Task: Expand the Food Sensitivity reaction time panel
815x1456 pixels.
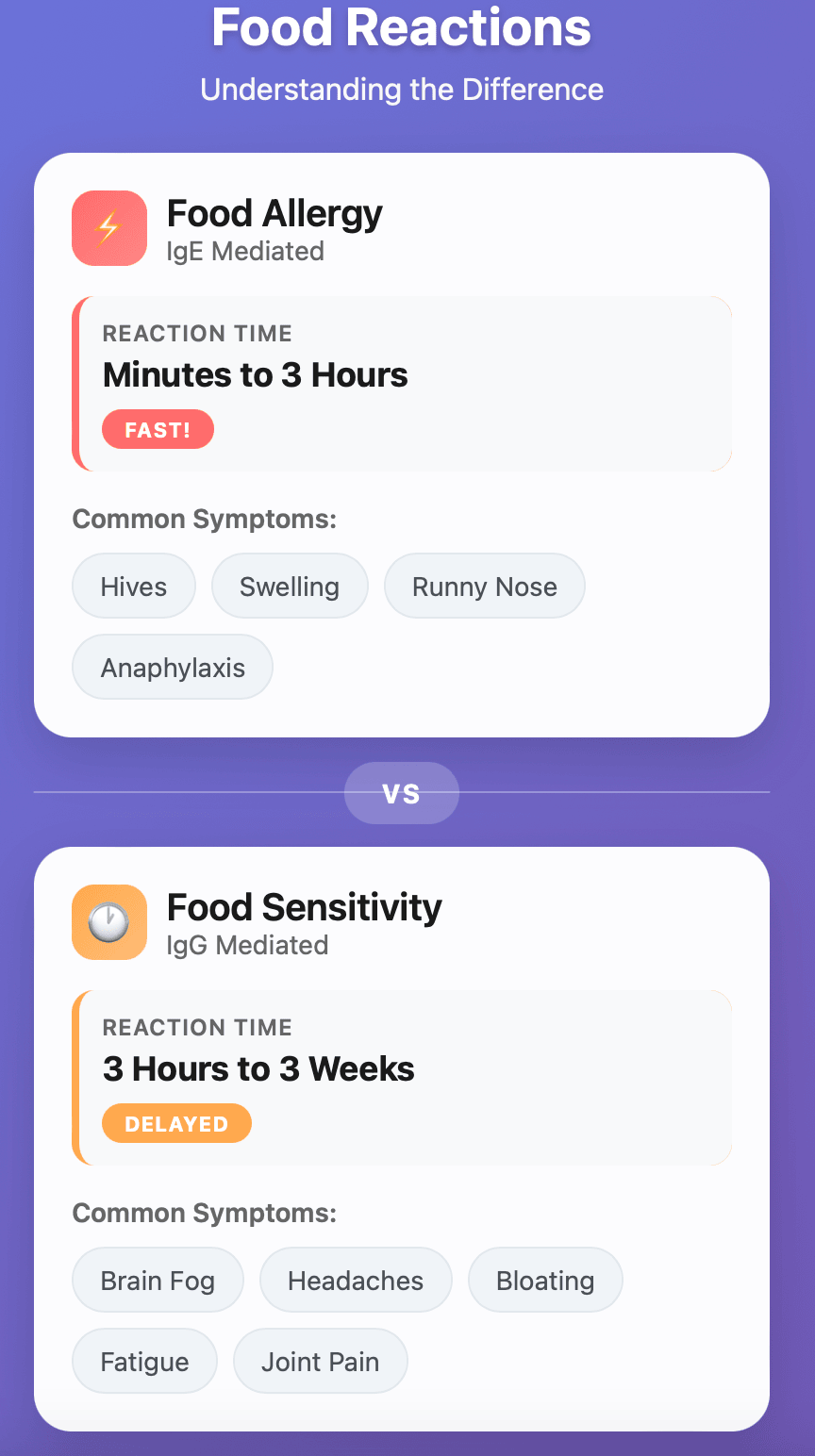Action: click(402, 1077)
